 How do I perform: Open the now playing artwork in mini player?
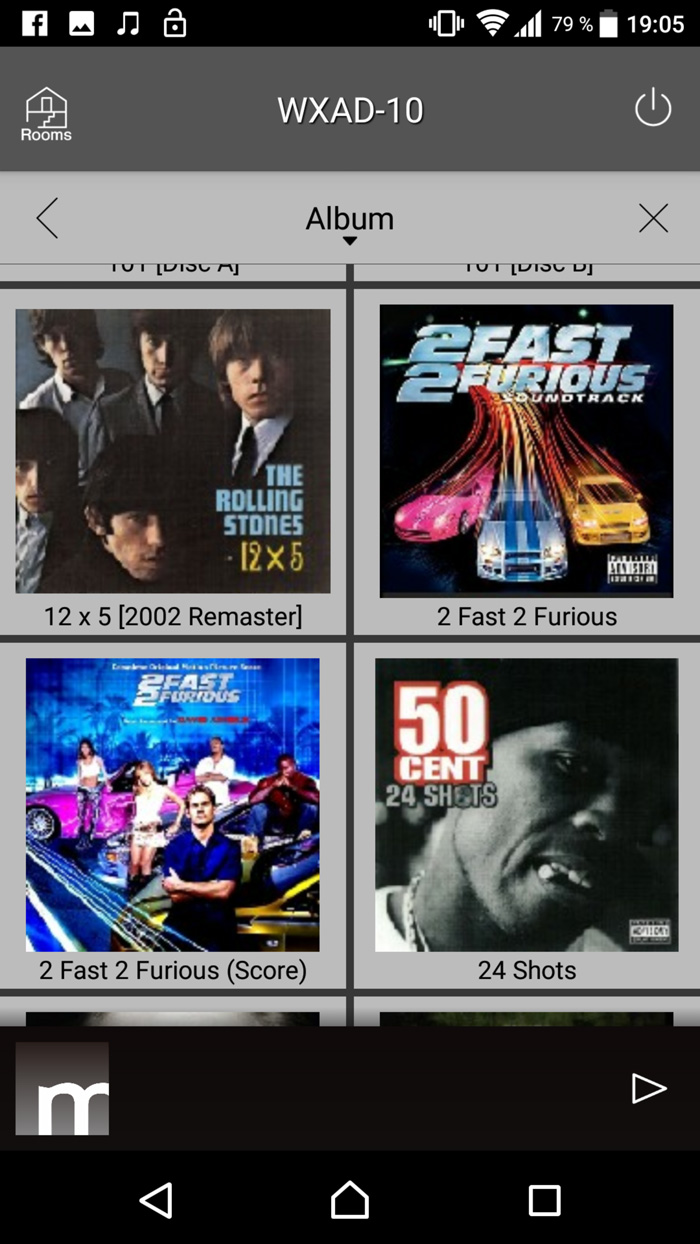click(62, 1088)
